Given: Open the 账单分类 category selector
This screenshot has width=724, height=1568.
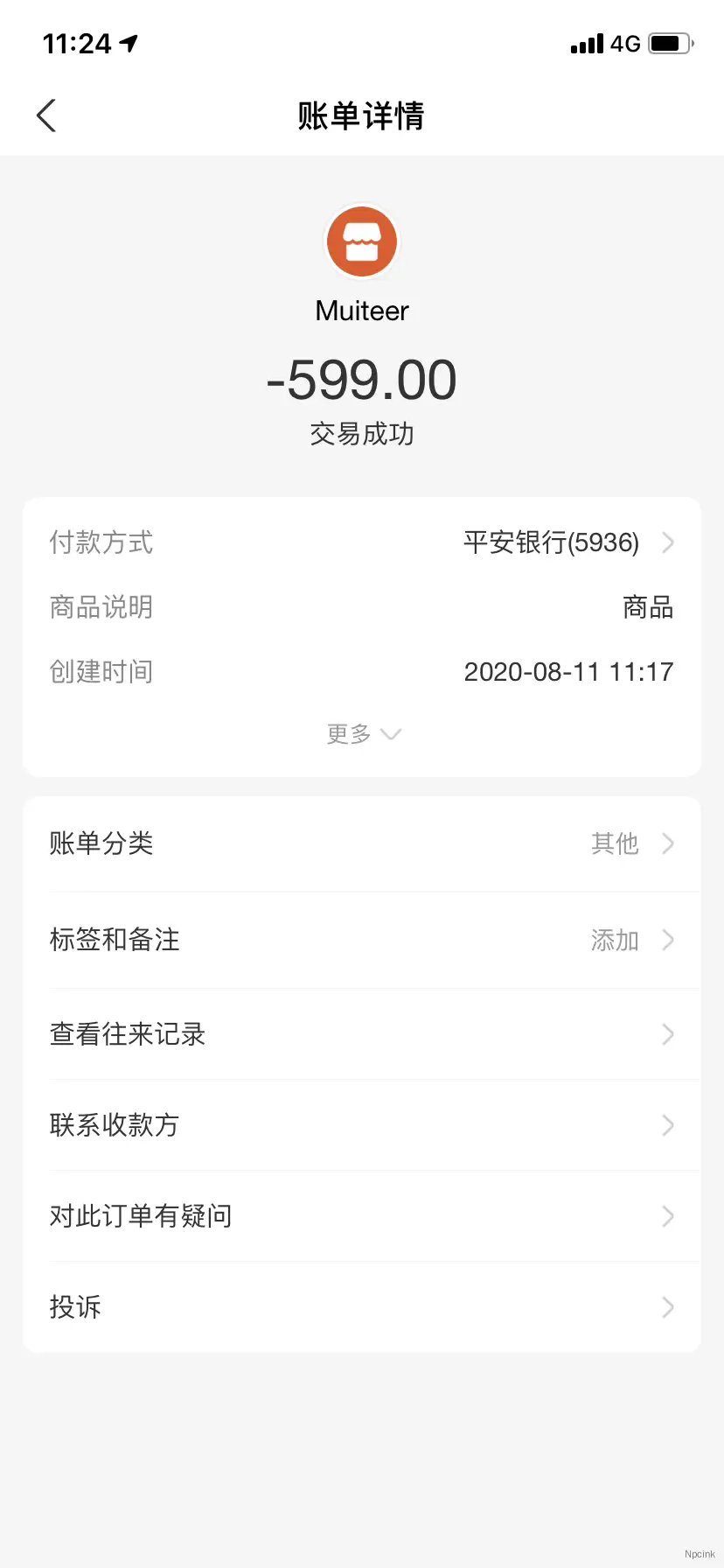Looking at the screenshot, I should click(362, 843).
